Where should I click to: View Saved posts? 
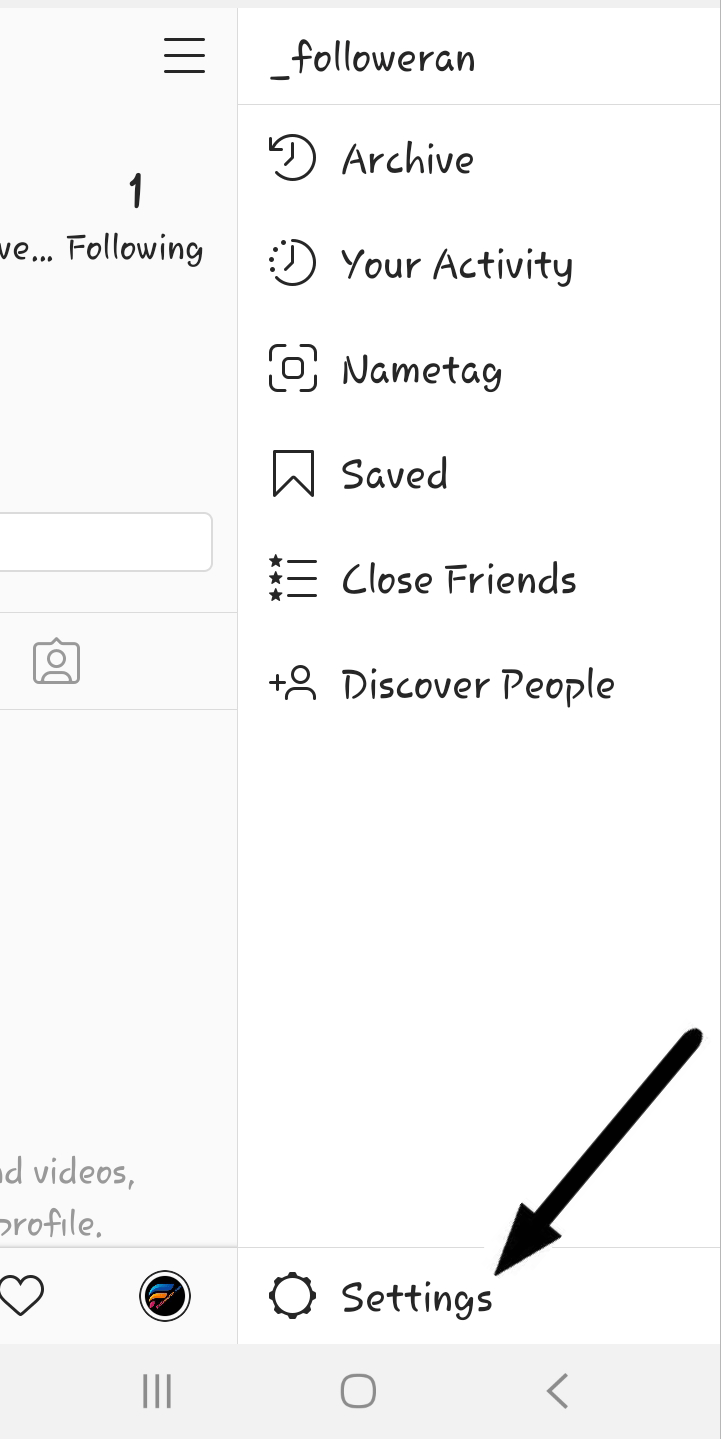[x=393, y=474]
